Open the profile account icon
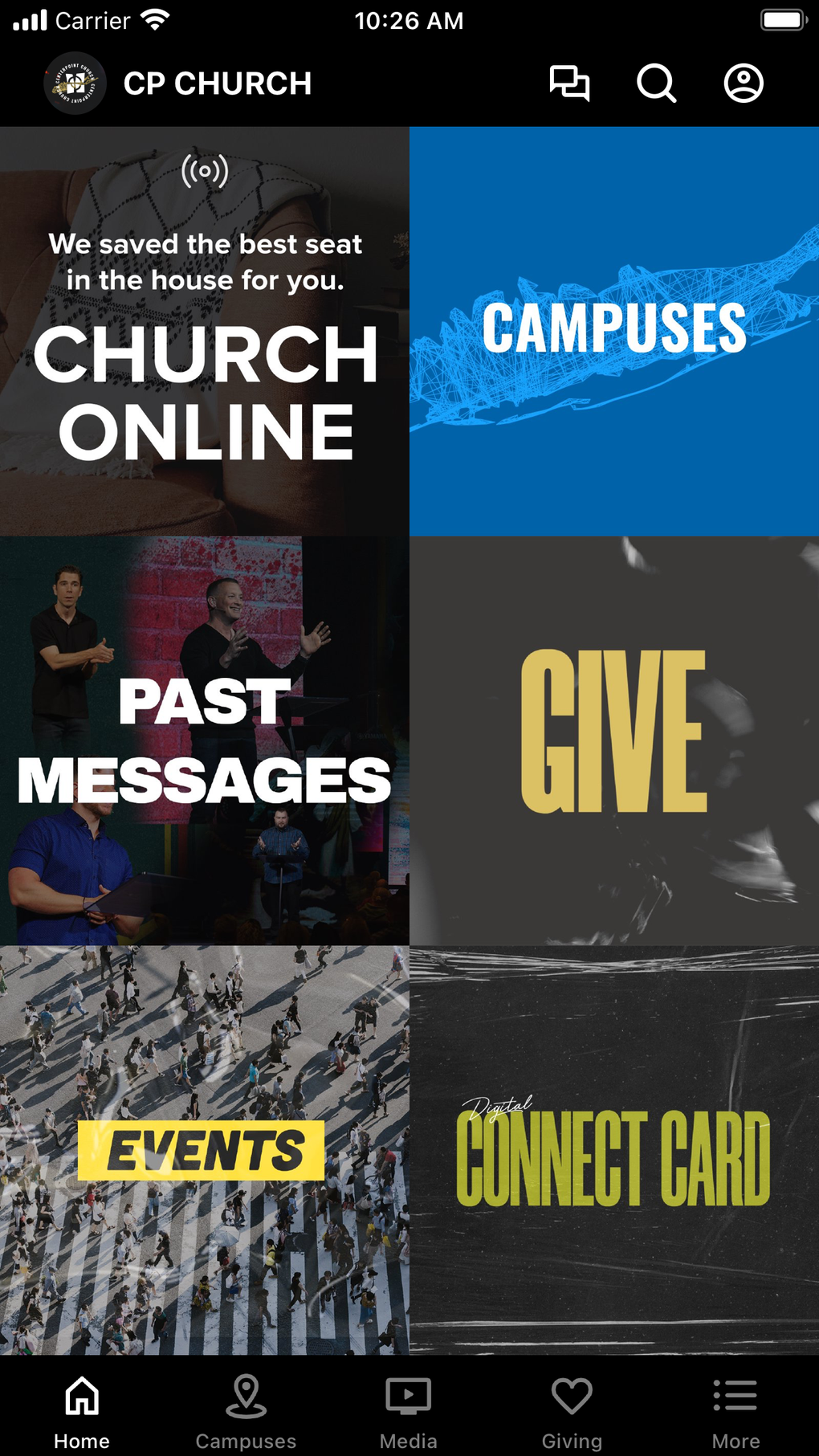The height and width of the screenshot is (1456, 819). 743,83
